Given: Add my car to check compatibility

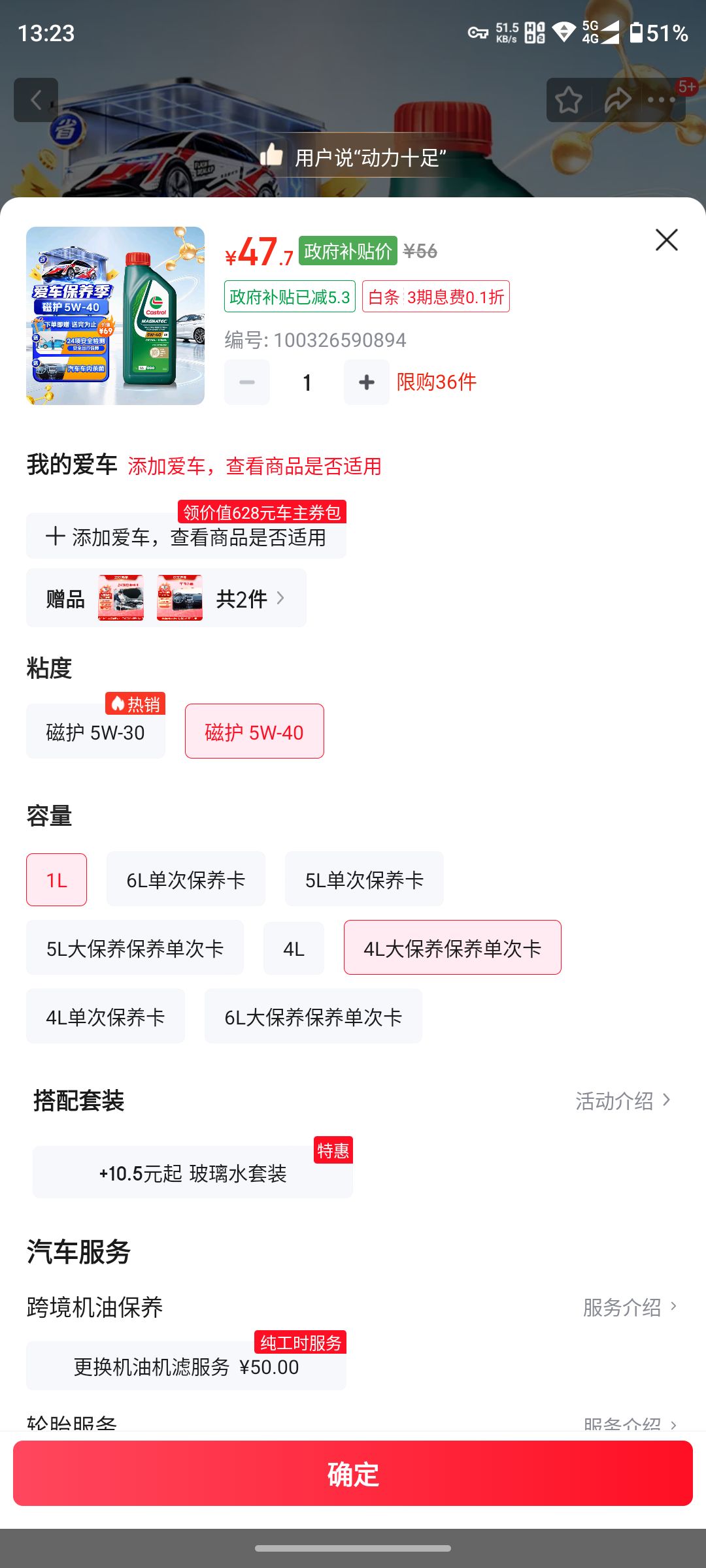Looking at the screenshot, I should click(x=186, y=536).
